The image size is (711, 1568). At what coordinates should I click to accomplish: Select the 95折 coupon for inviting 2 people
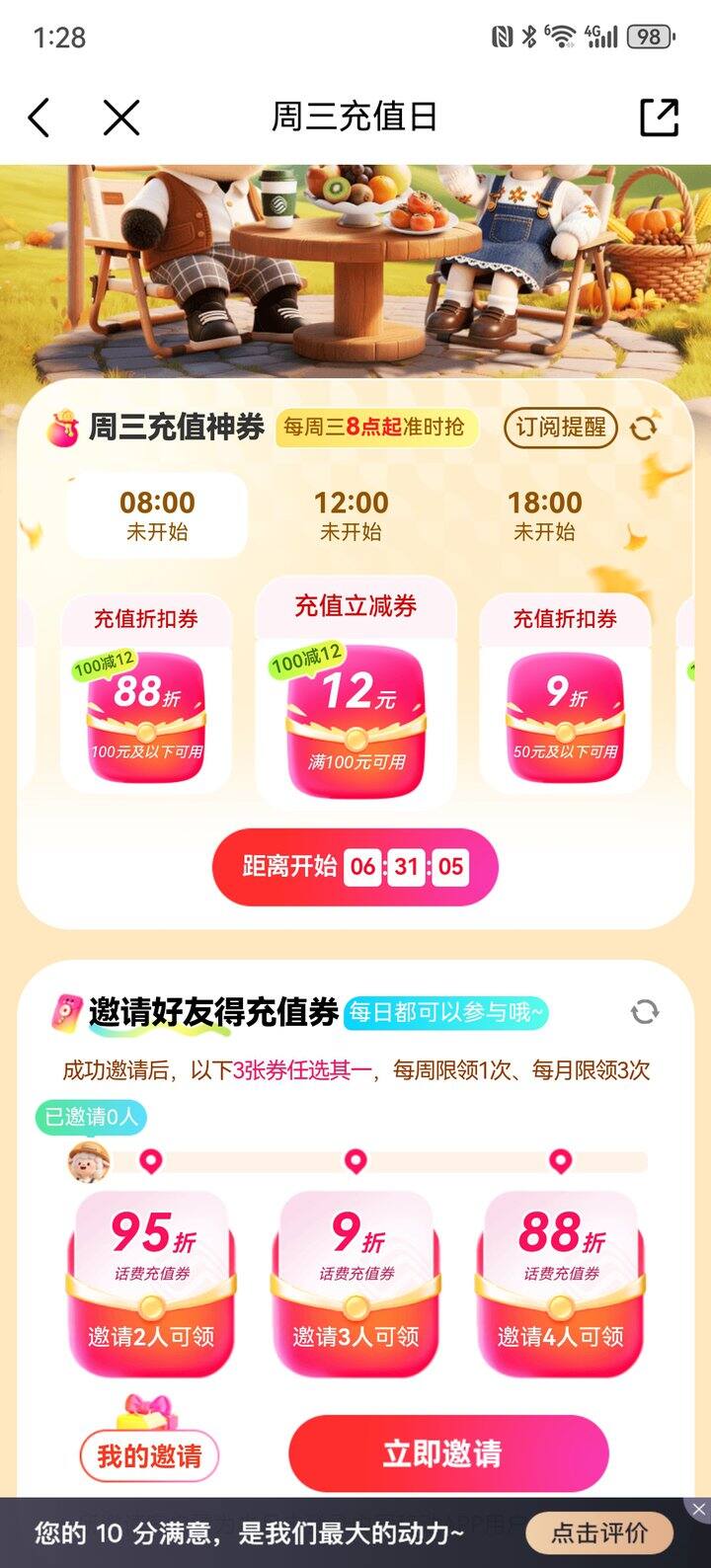pos(152,1282)
